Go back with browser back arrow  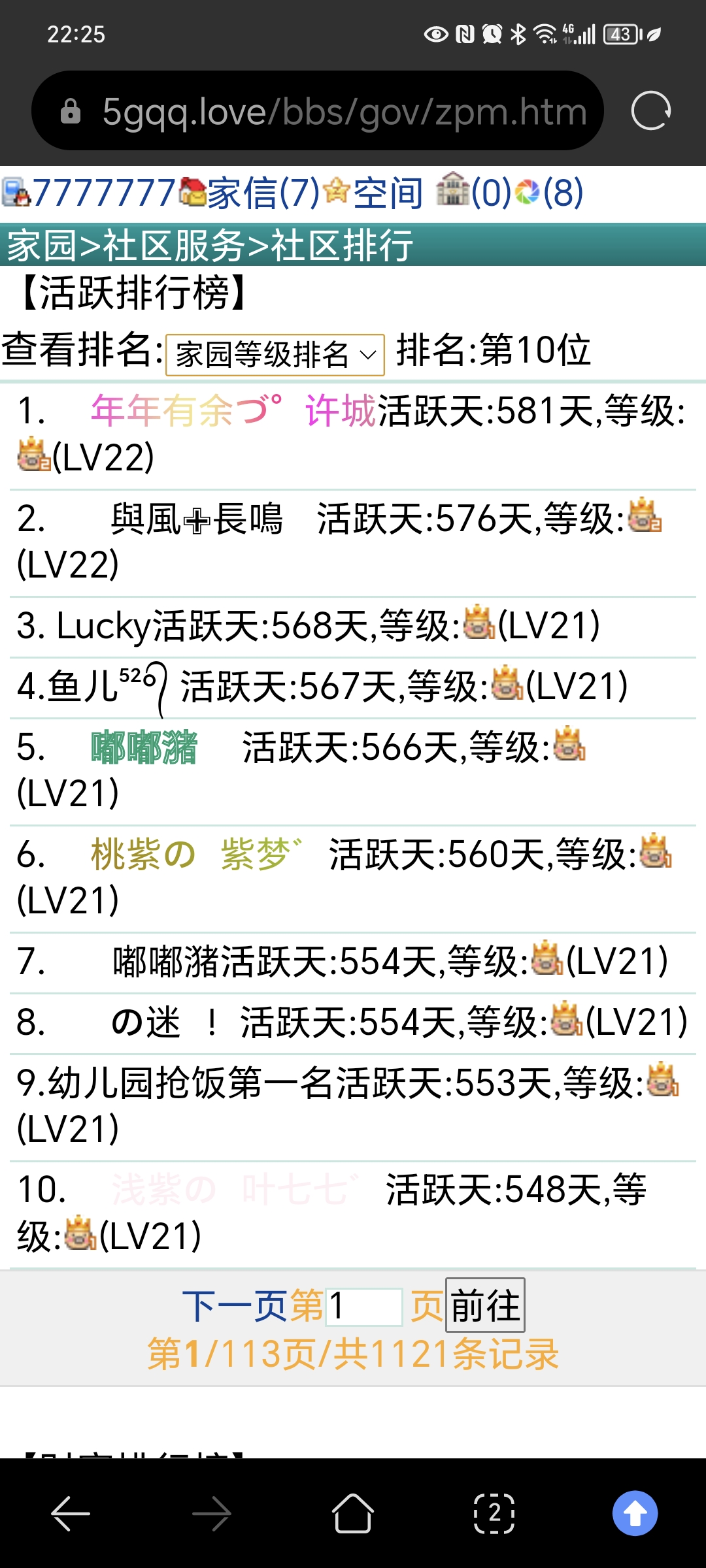coord(71,1512)
